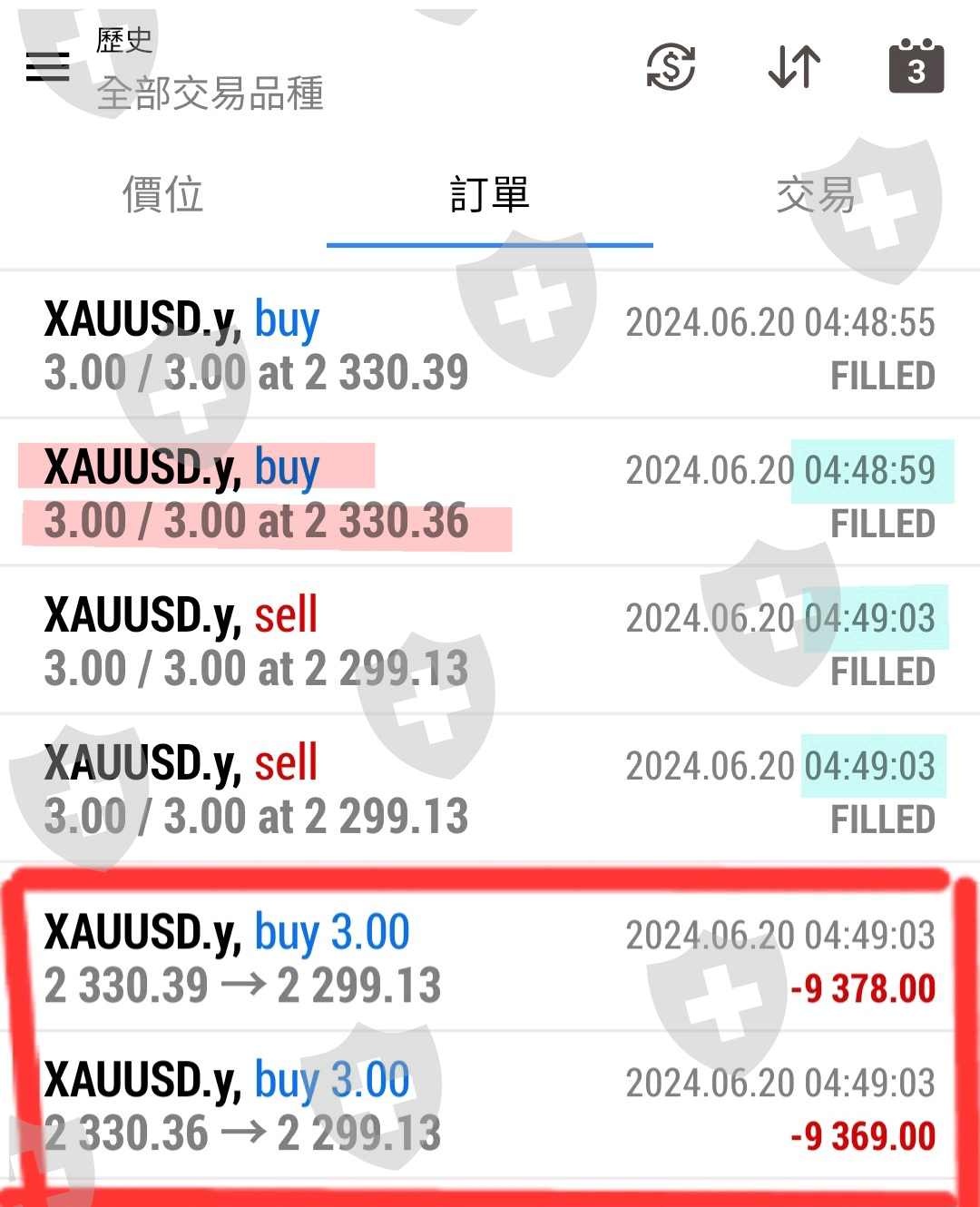This screenshot has width=980, height=1207.
Task: Open the symbol filter with dollar icon
Action: (671, 67)
